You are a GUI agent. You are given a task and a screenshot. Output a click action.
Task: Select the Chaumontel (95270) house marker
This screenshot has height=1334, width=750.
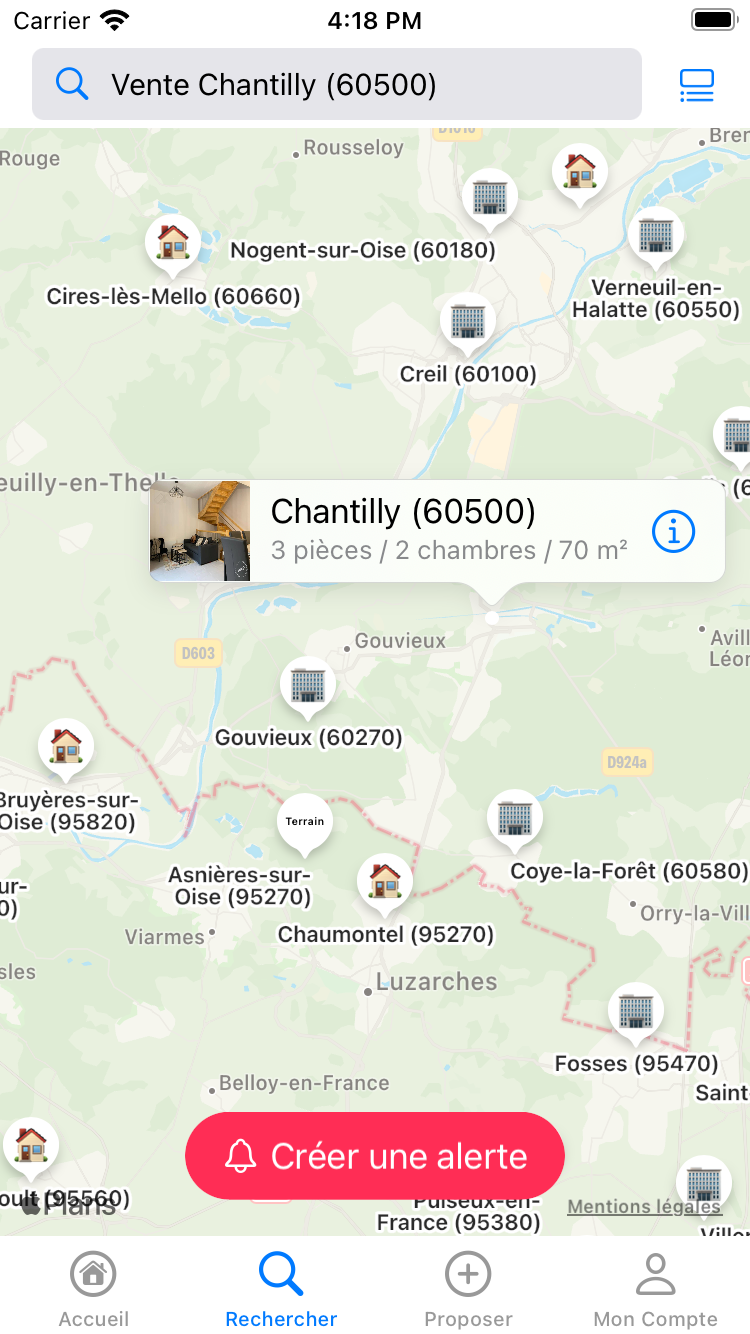tap(385, 879)
